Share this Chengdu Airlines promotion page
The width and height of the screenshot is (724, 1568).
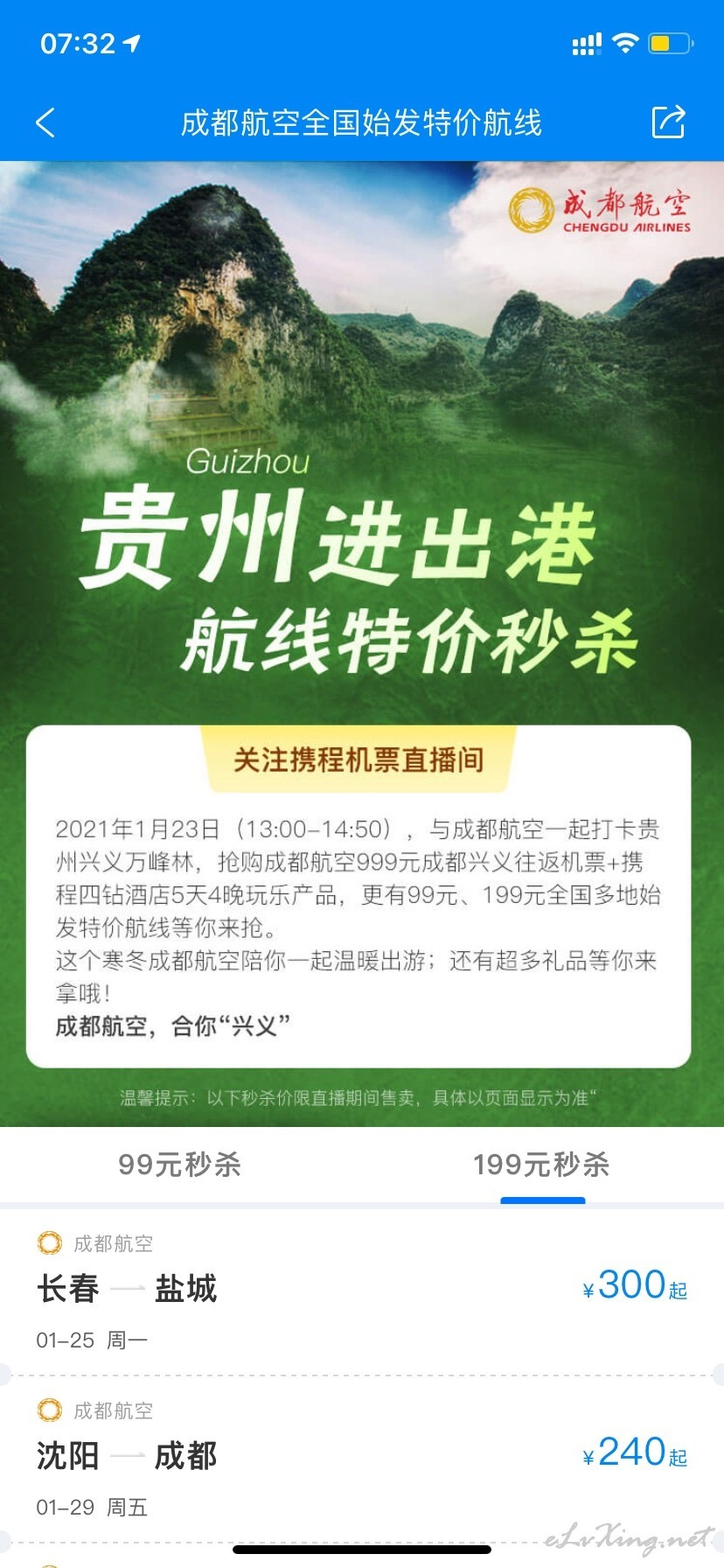668,122
